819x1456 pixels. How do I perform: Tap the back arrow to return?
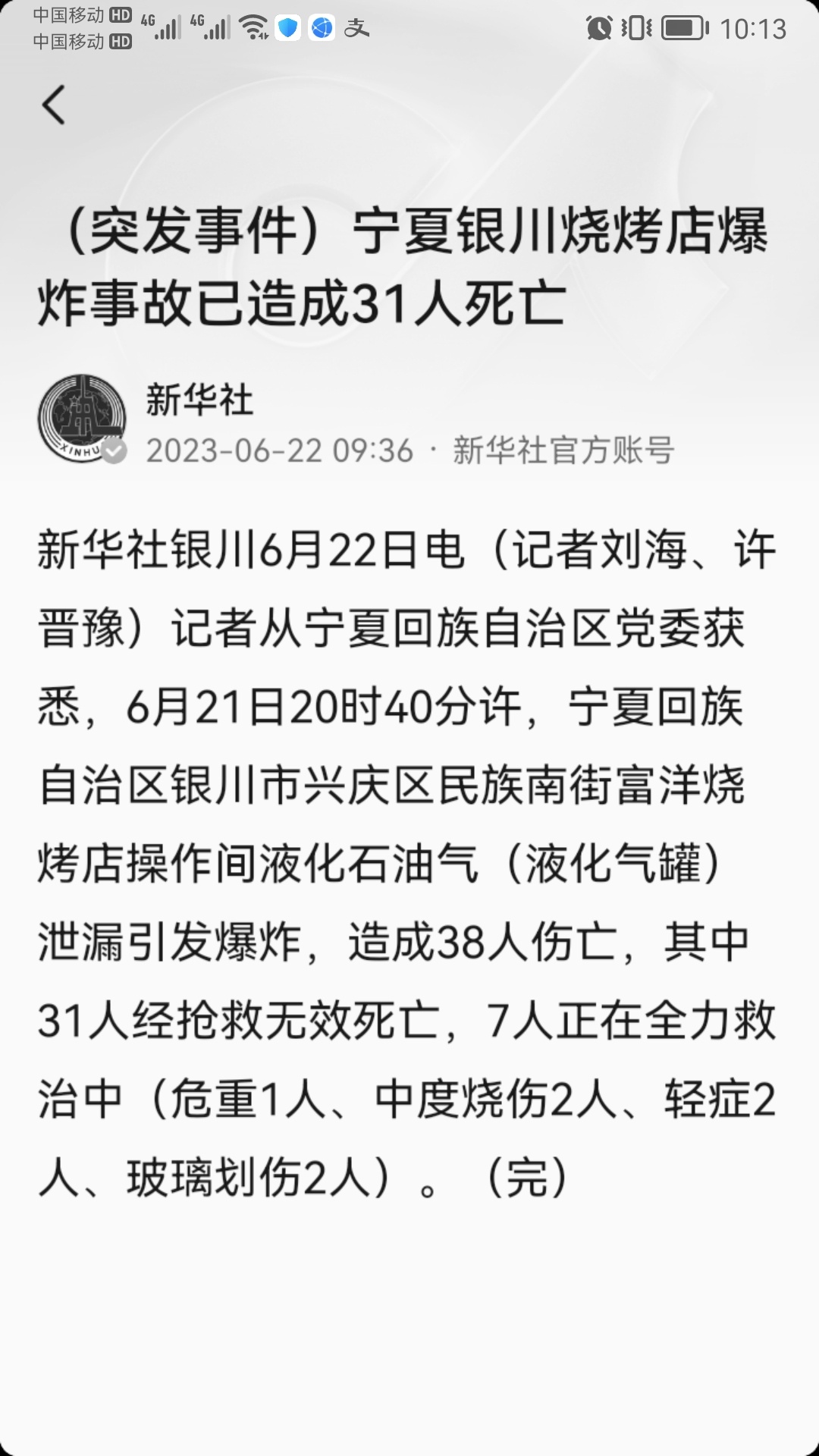(x=53, y=104)
